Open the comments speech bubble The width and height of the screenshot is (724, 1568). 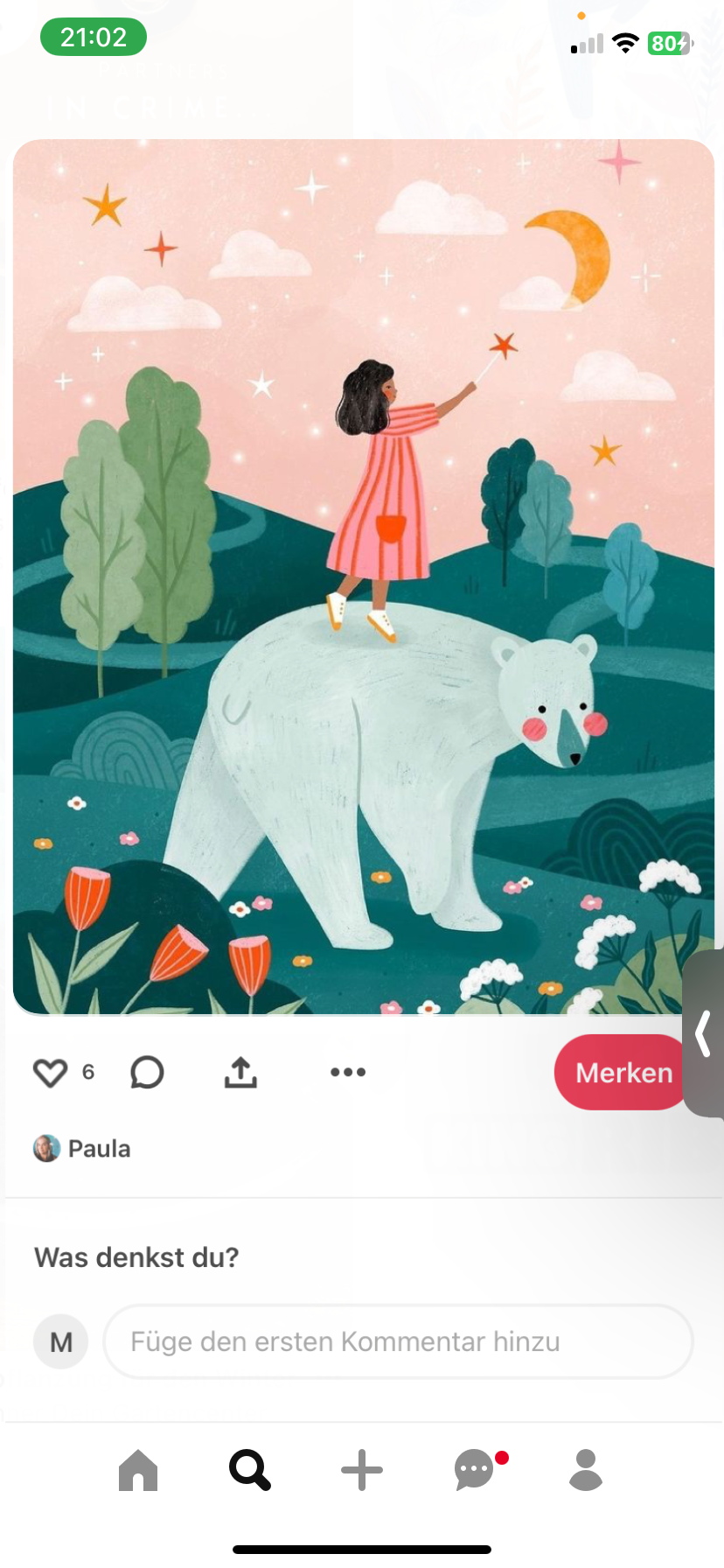click(147, 1073)
